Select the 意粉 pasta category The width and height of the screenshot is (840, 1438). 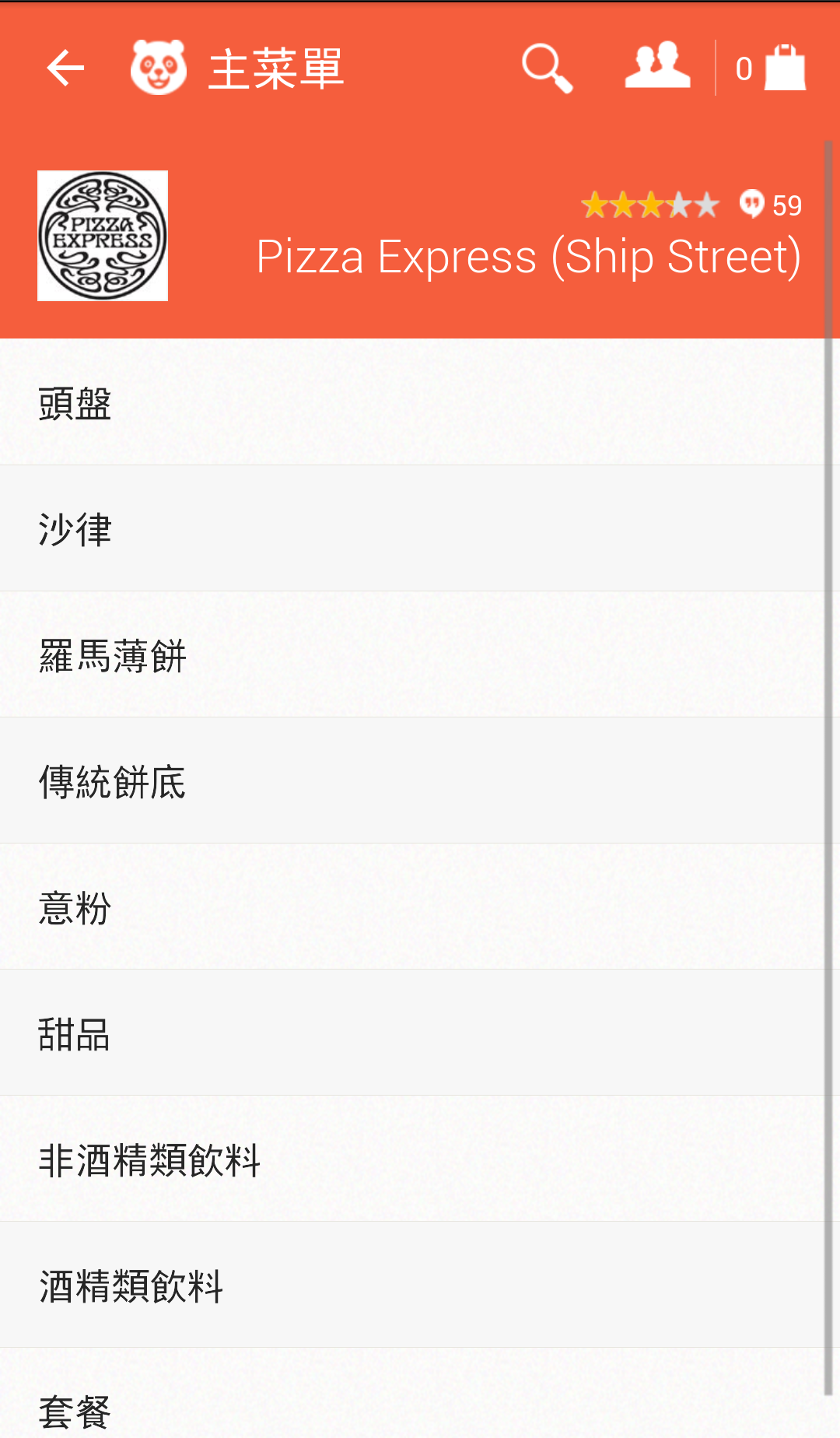pos(75,907)
